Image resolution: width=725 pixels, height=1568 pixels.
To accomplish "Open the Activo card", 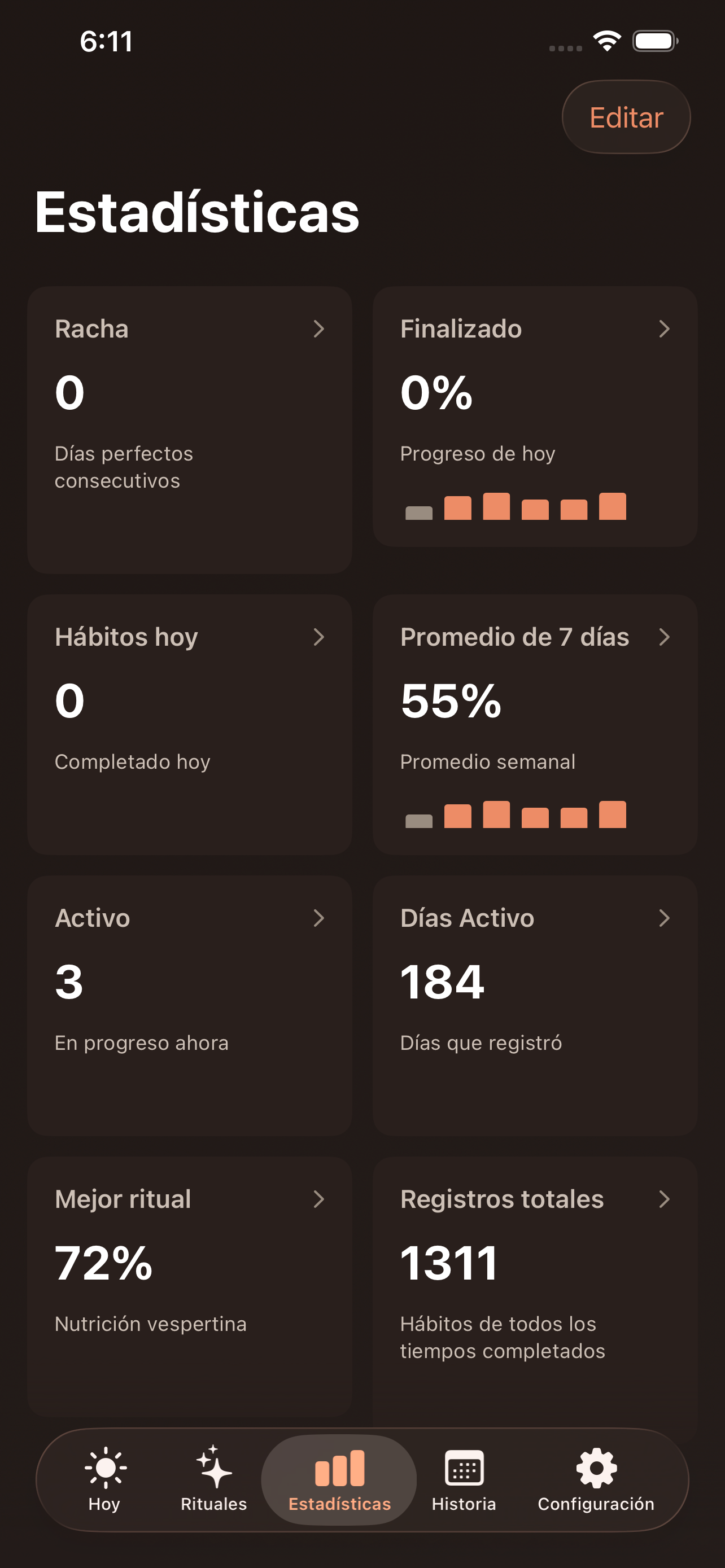I will [x=189, y=1006].
